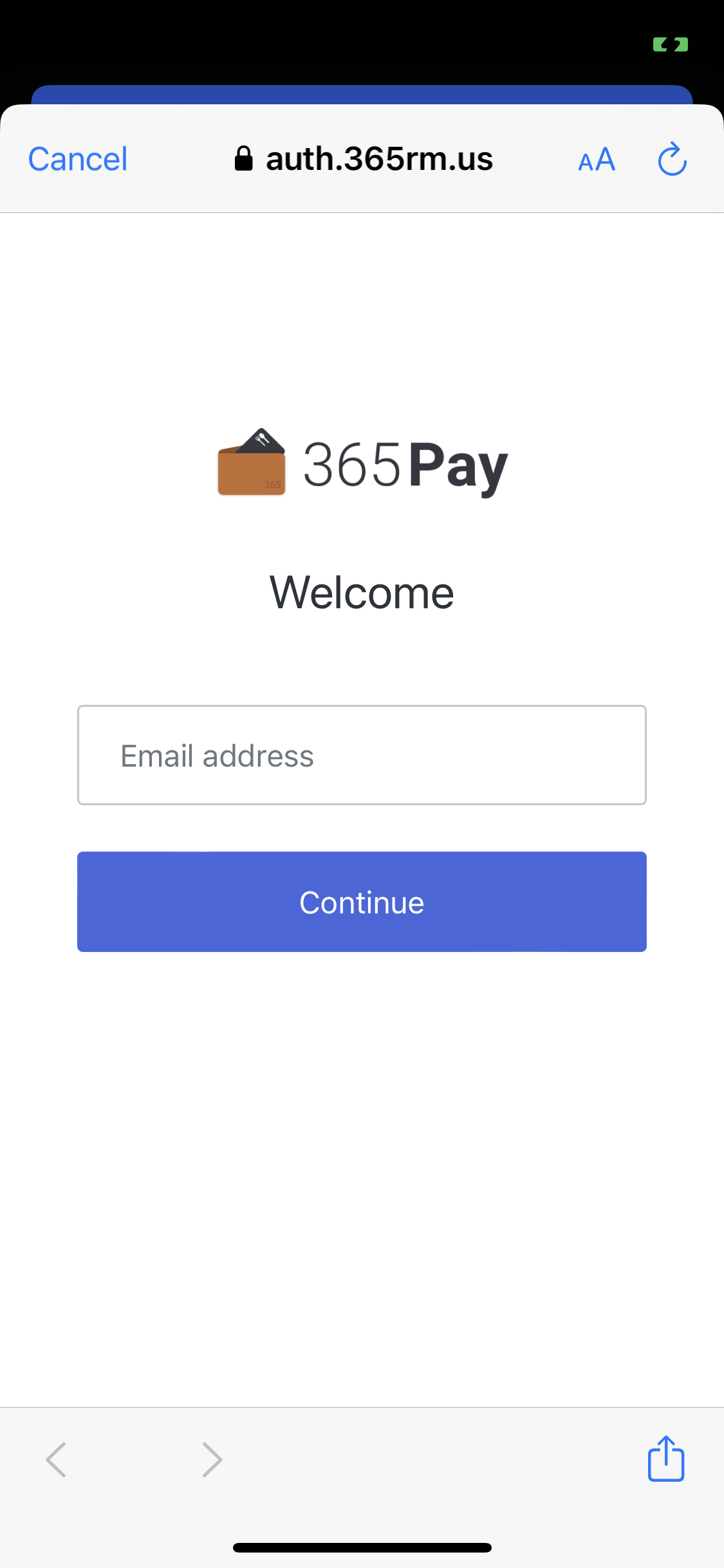The image size is (724, 1568).
Task: Focus the Email address field
Action: tap(362, 755)
